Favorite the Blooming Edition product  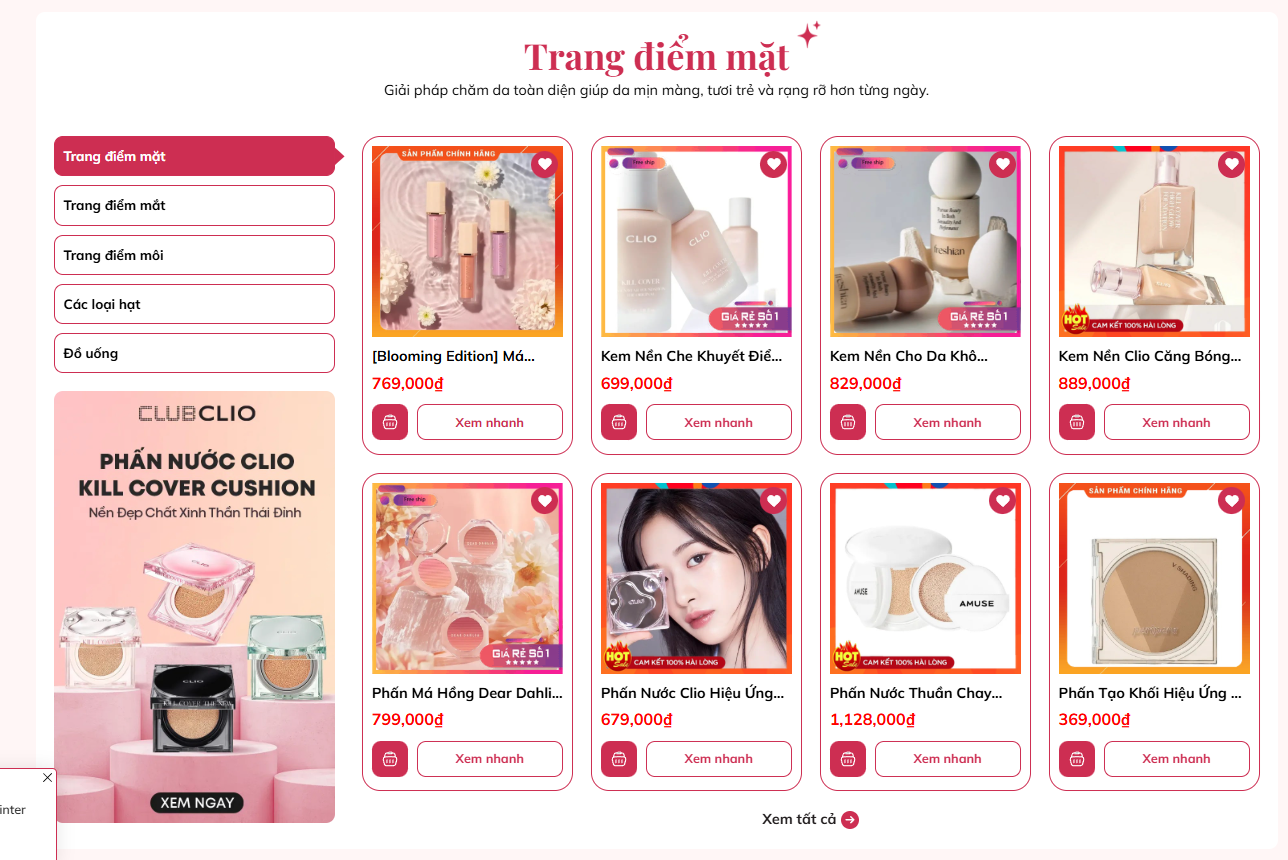click(544, 164)
